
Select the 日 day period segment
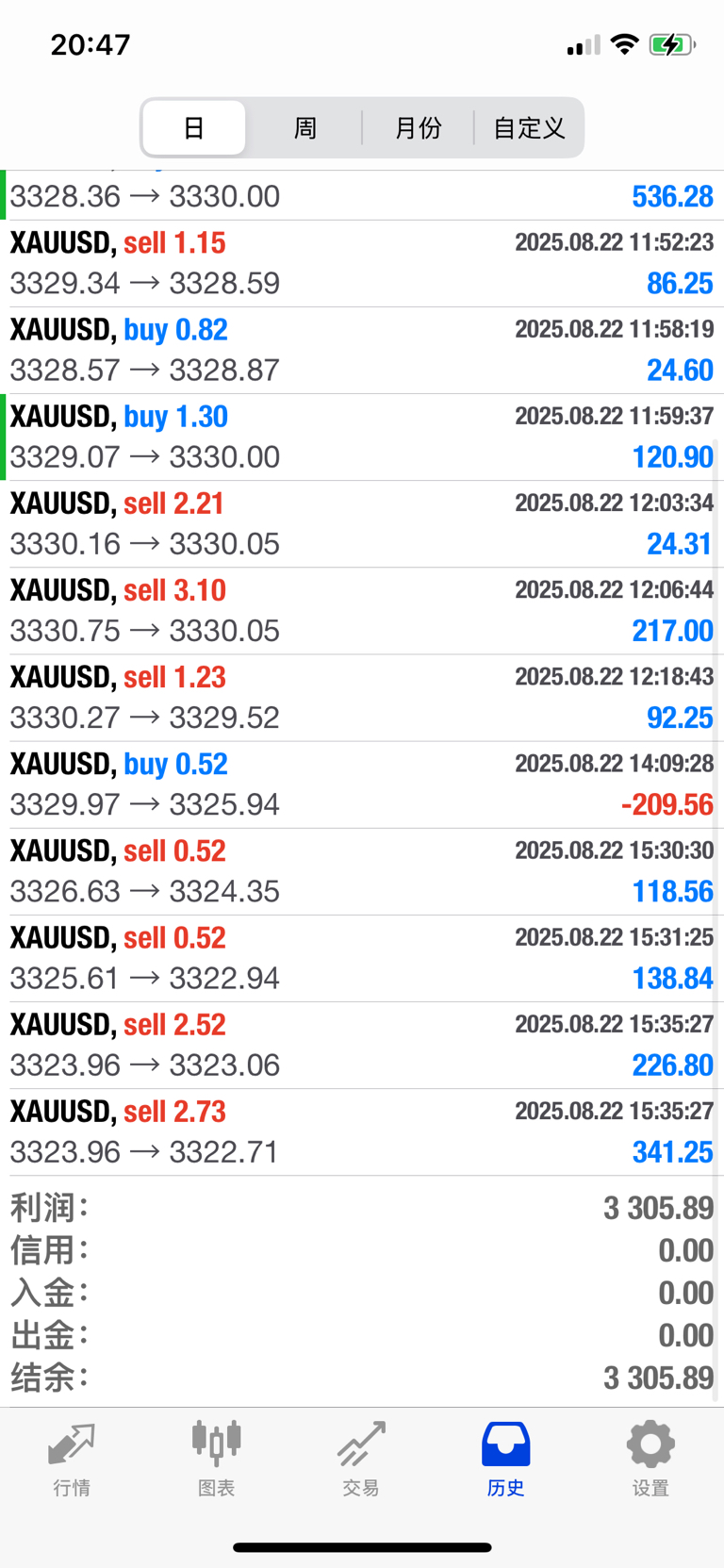(194, 127)
